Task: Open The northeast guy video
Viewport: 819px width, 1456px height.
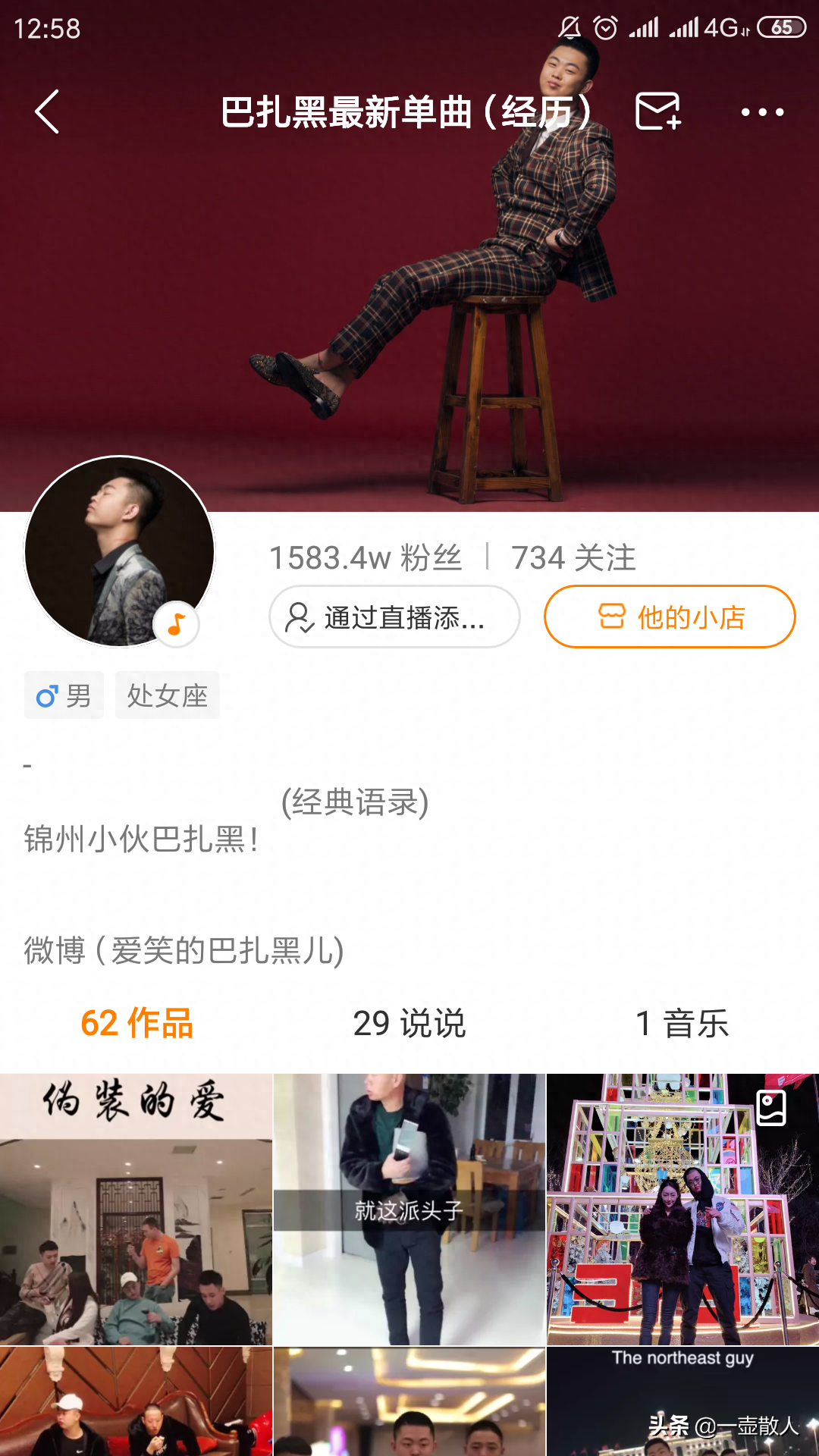Action: (x=682, y=1403)
